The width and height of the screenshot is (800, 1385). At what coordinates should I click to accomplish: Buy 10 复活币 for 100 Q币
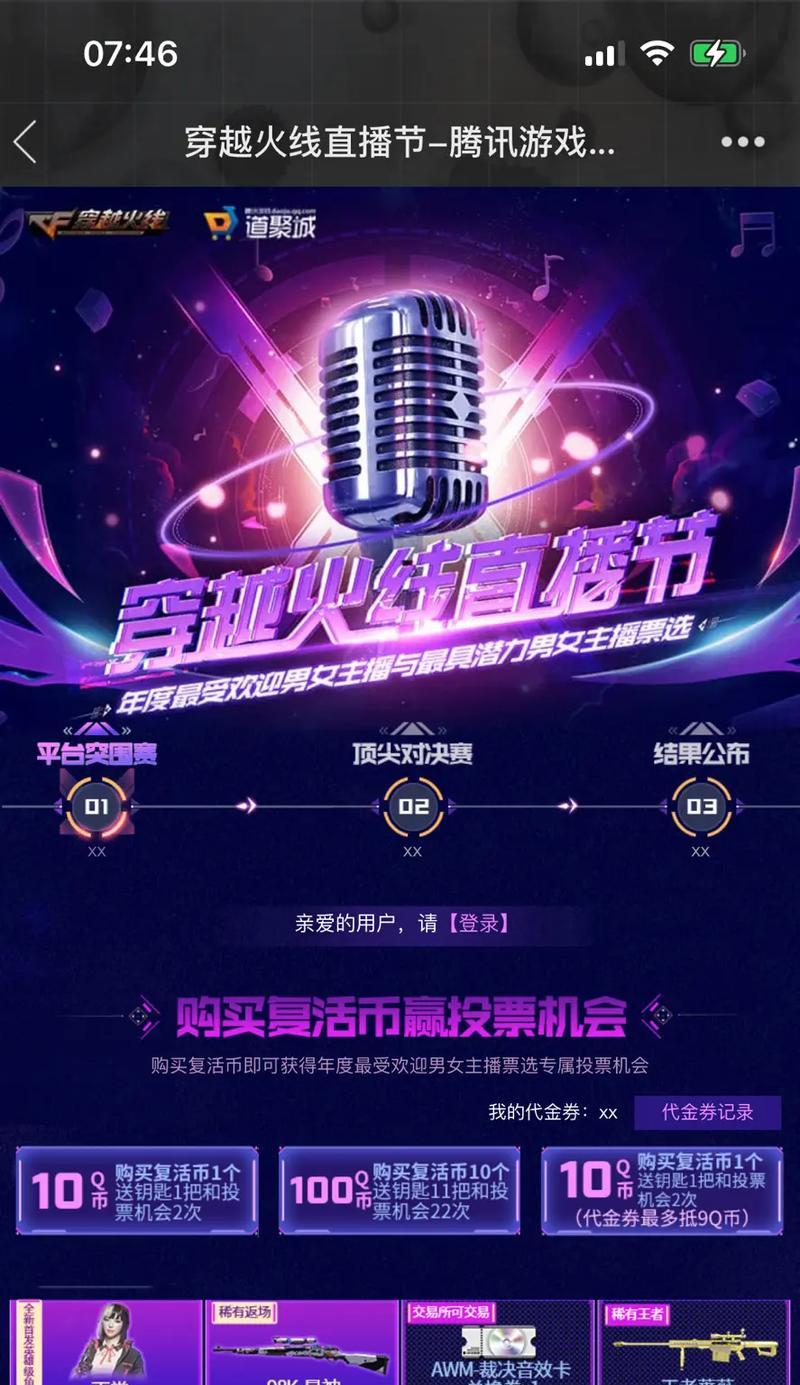point(399,1190)
